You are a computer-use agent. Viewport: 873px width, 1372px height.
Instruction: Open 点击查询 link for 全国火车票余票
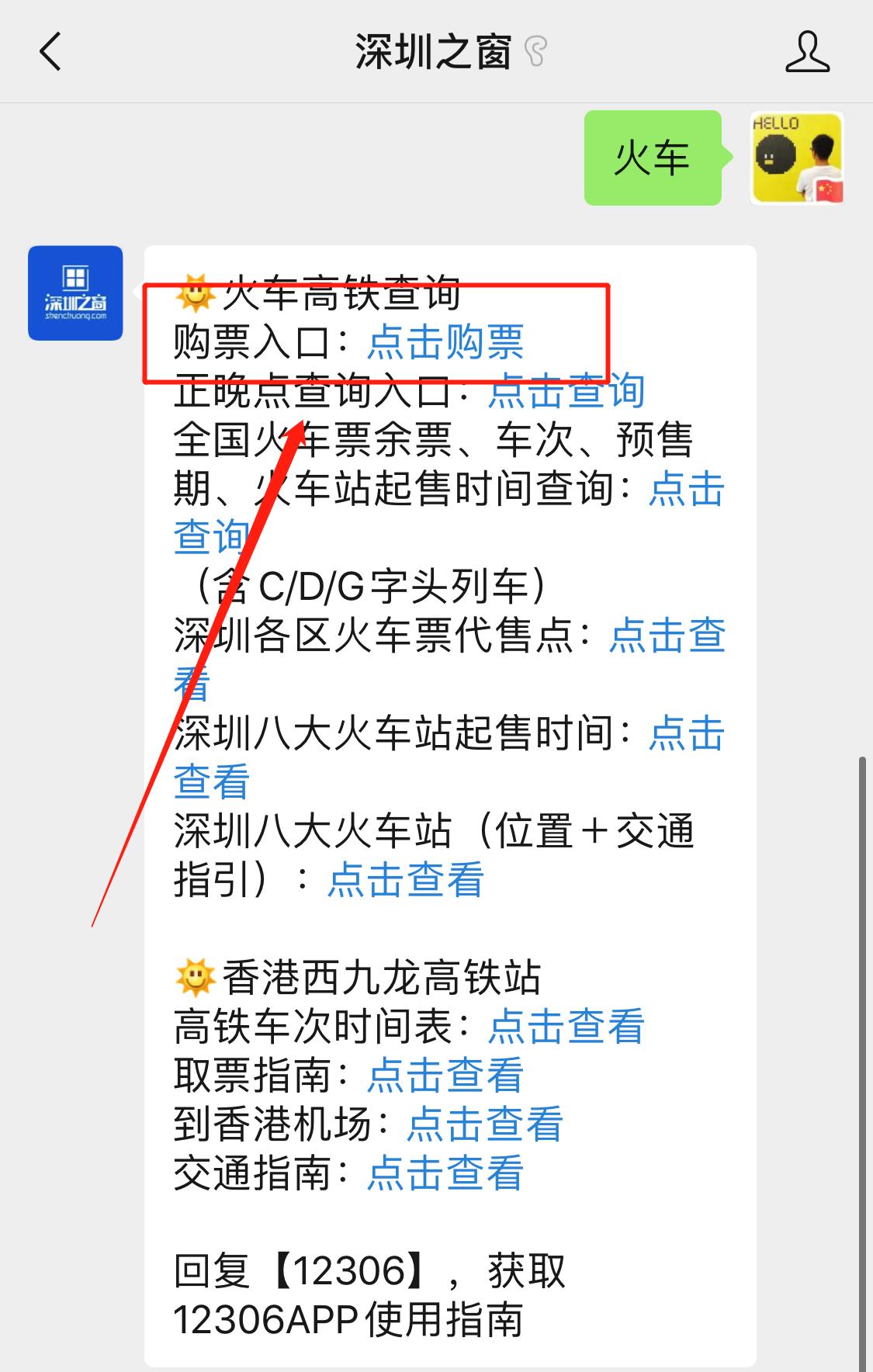pos(686,489)
